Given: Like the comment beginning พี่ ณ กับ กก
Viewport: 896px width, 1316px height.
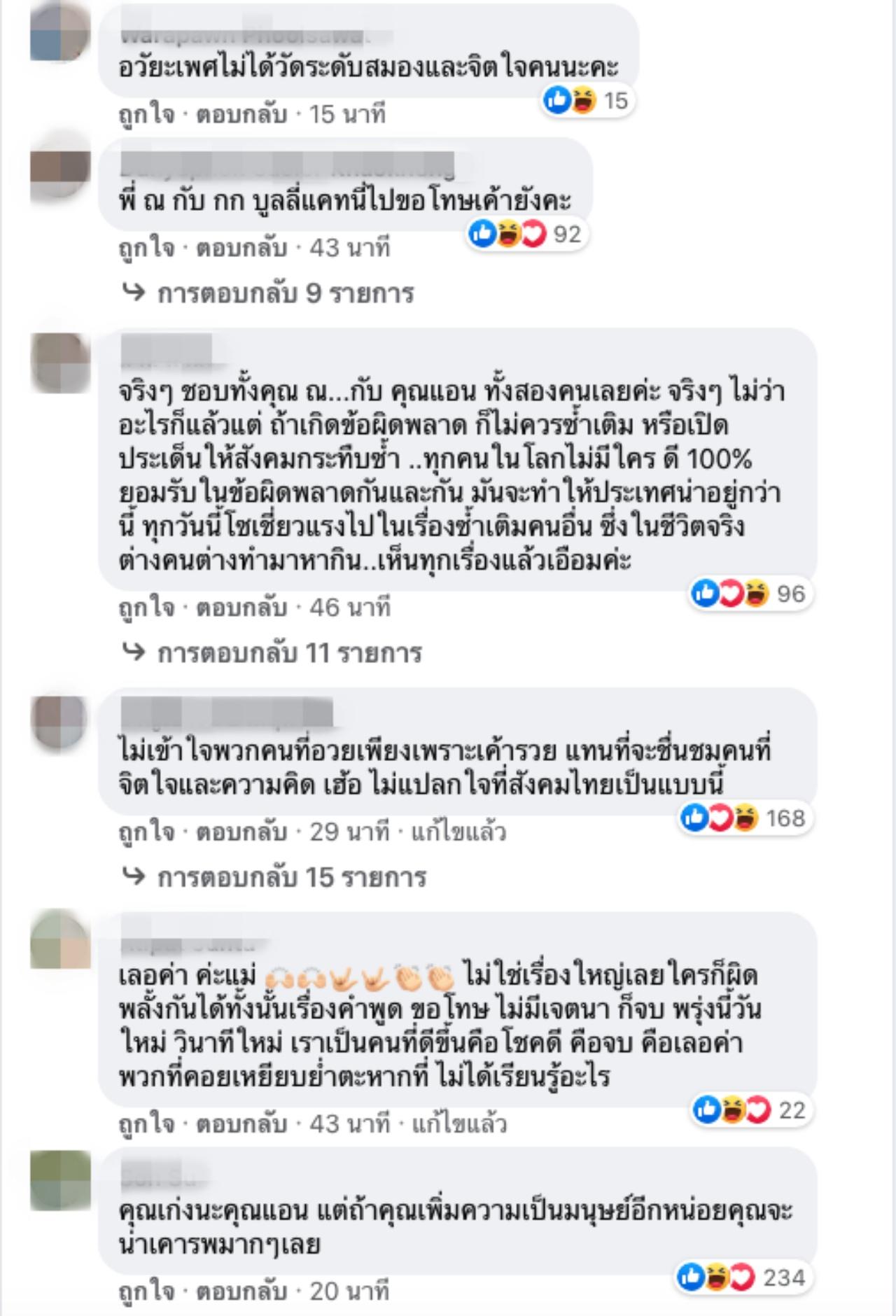Looking at the screenshot, I should [x=146, y=248].
